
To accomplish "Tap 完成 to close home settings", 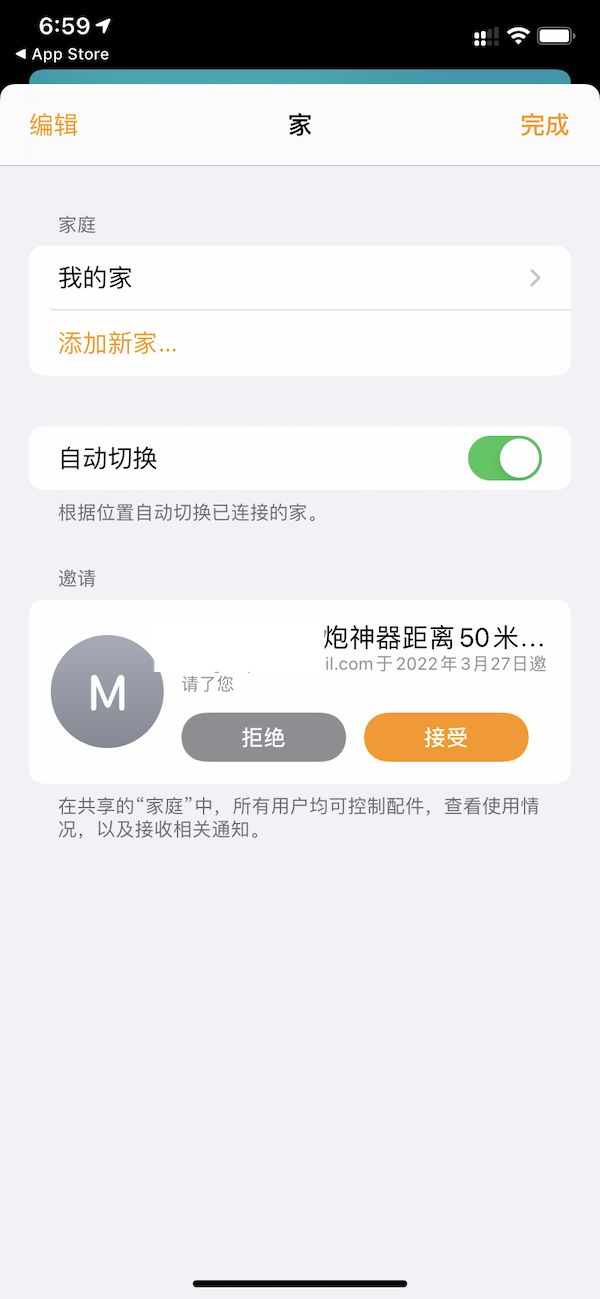I will point(544,125).
